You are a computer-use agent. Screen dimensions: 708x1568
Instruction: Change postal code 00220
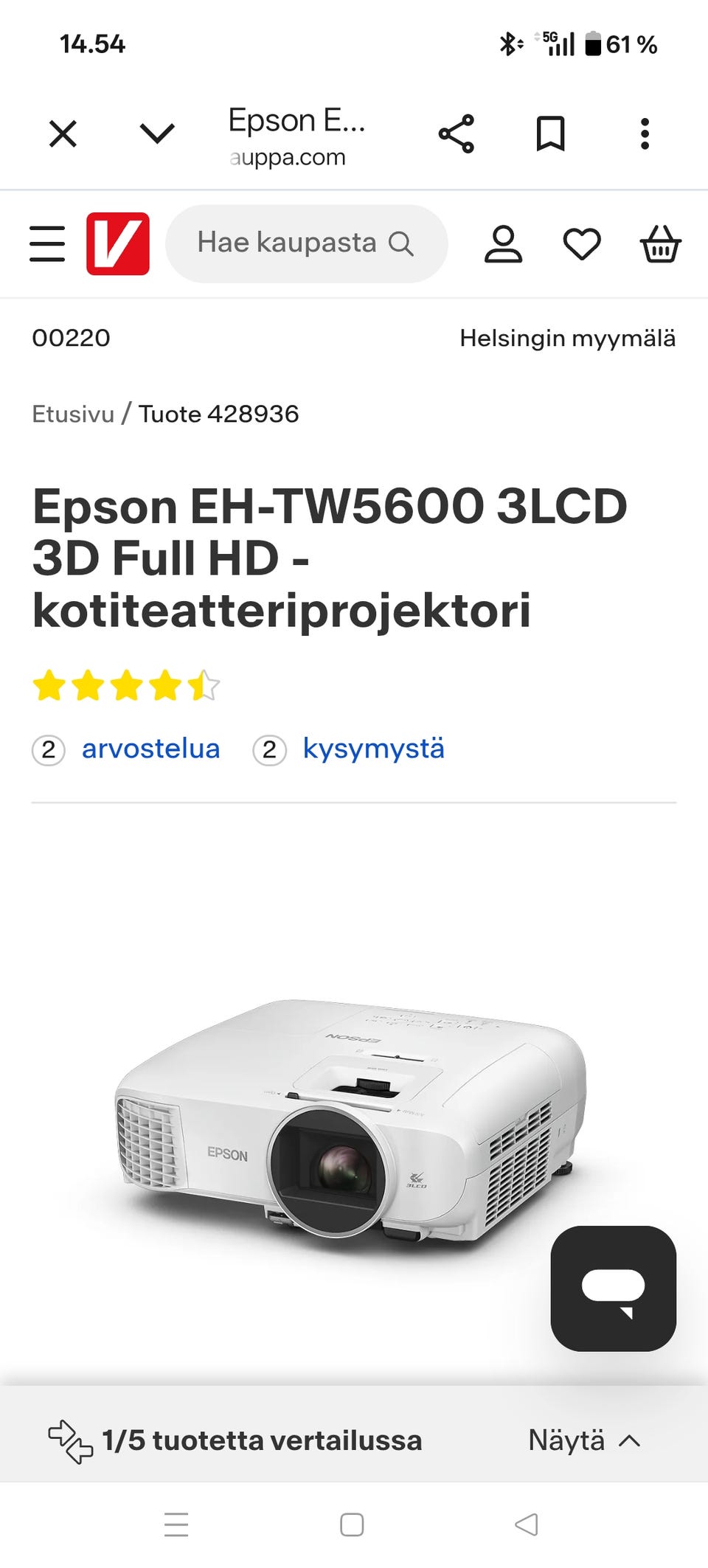pyautogui.click(x=71, y=338)
